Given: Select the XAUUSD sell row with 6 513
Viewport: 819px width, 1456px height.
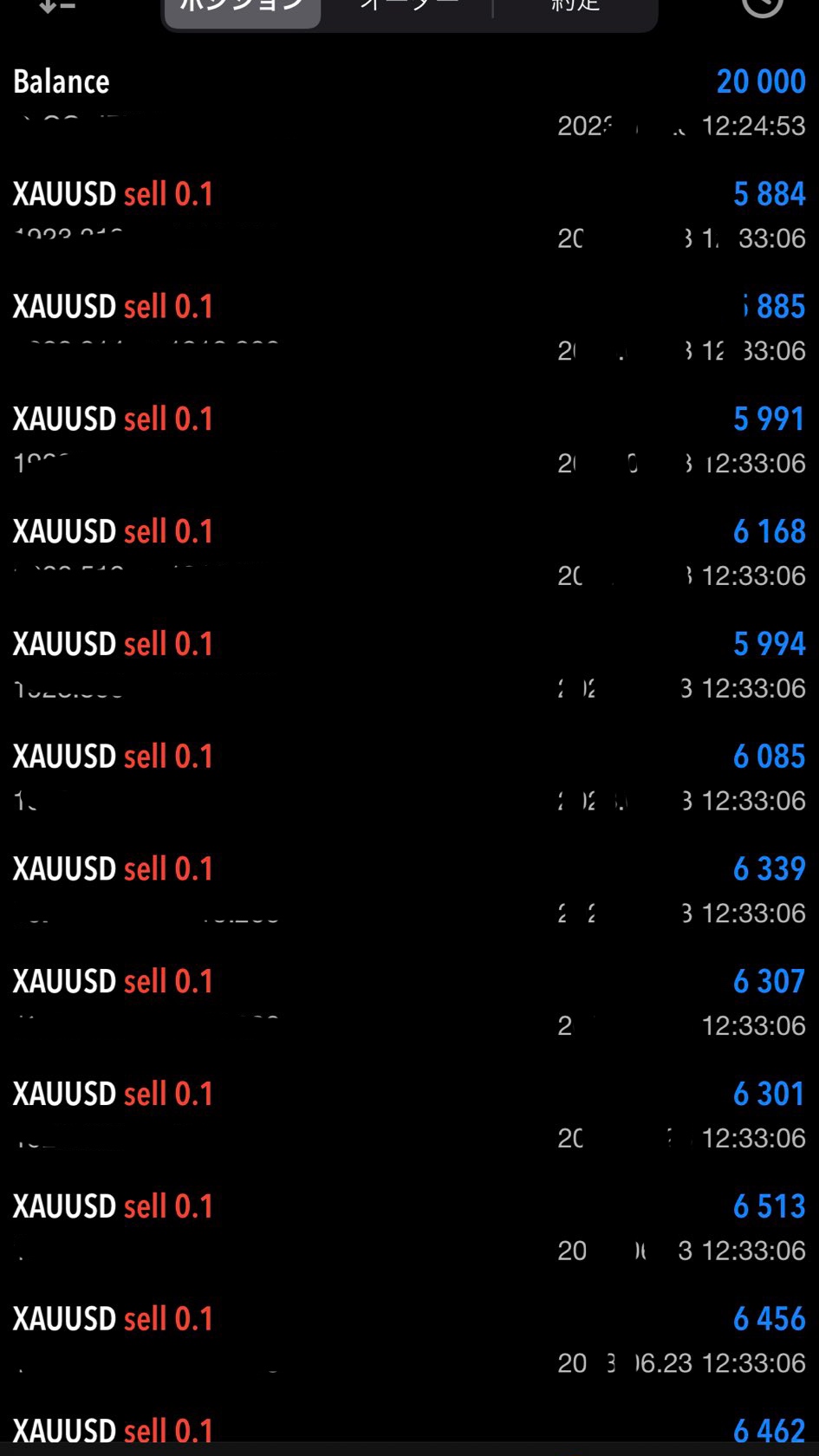Looking at the screenshot, I should tap(409, 1228).
